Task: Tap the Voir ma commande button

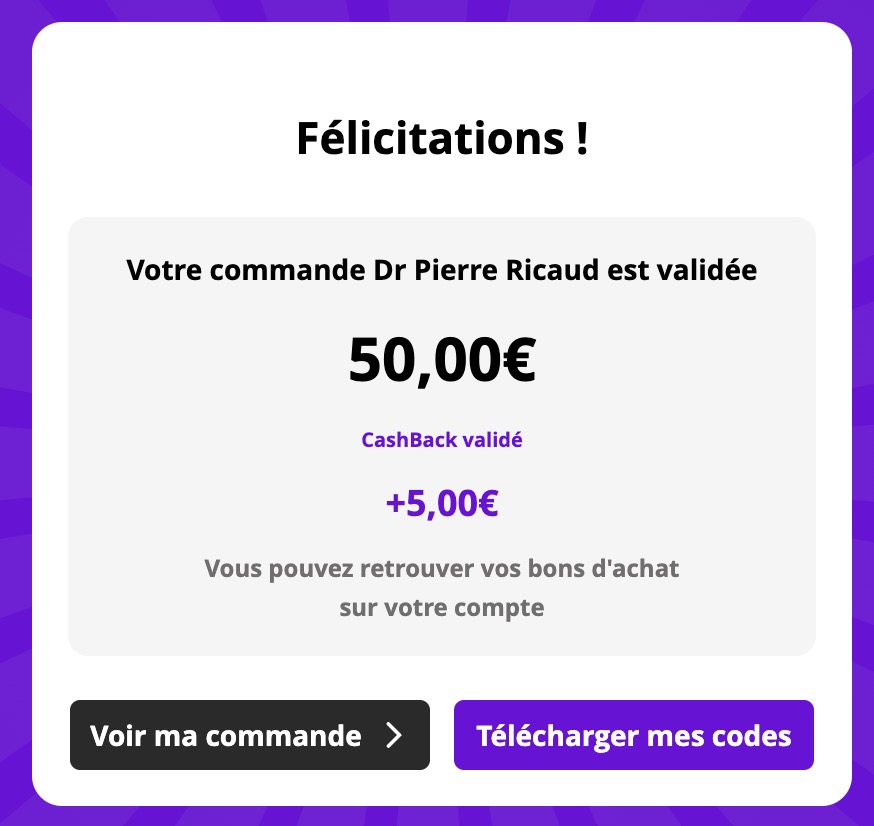Action: coord(249,736)
